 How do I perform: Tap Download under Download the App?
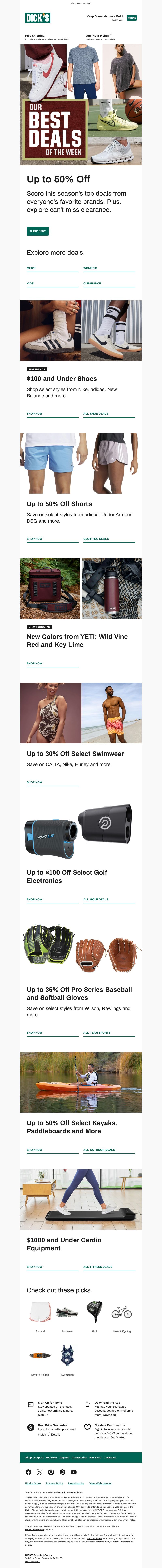coord(109,1415)
